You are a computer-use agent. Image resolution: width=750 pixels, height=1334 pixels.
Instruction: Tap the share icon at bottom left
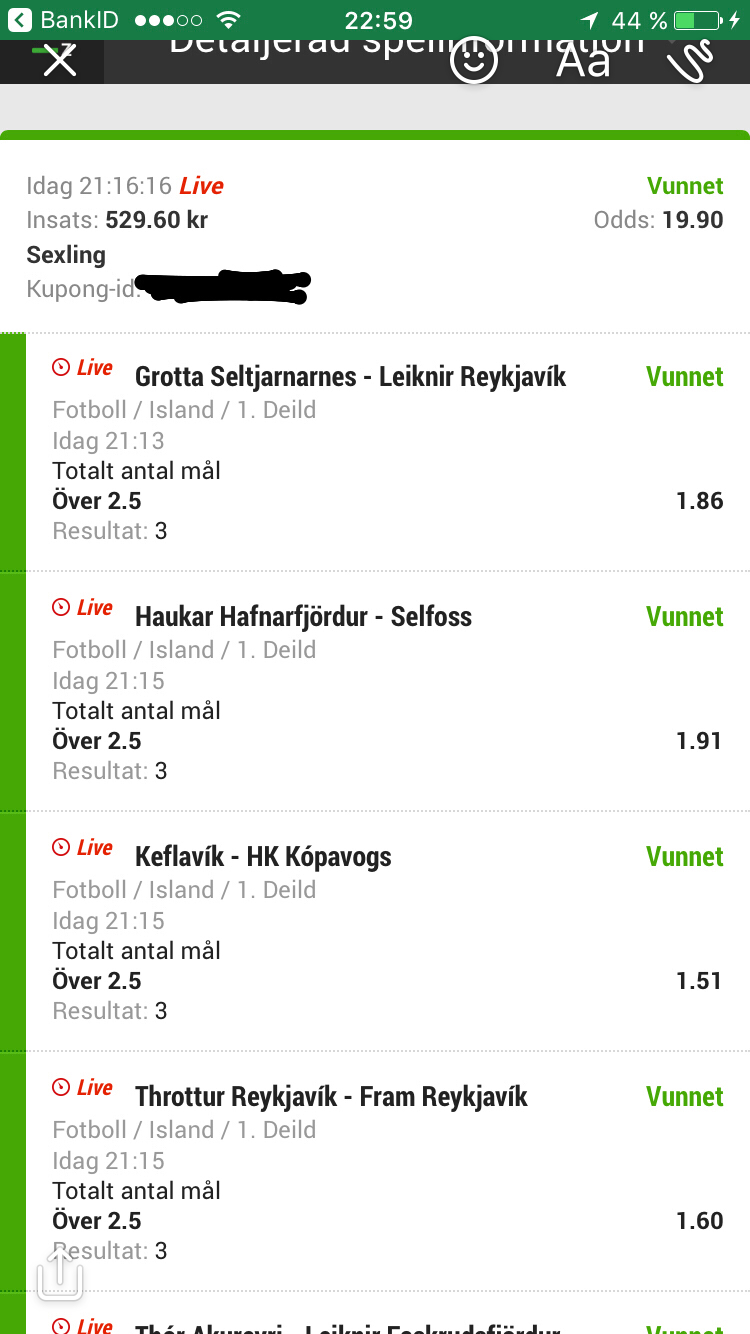60,1276
